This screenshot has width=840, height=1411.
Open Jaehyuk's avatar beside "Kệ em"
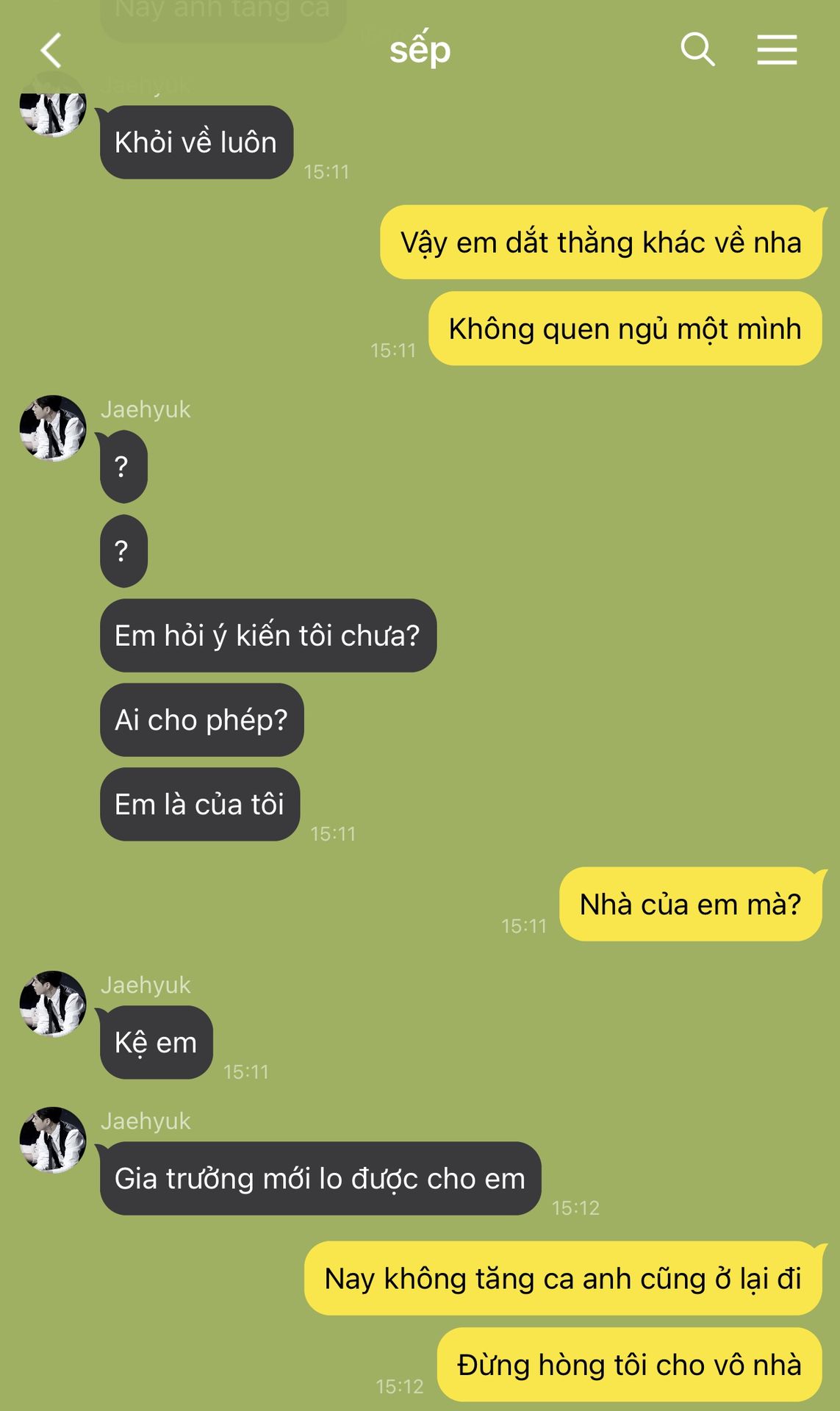53,1004
